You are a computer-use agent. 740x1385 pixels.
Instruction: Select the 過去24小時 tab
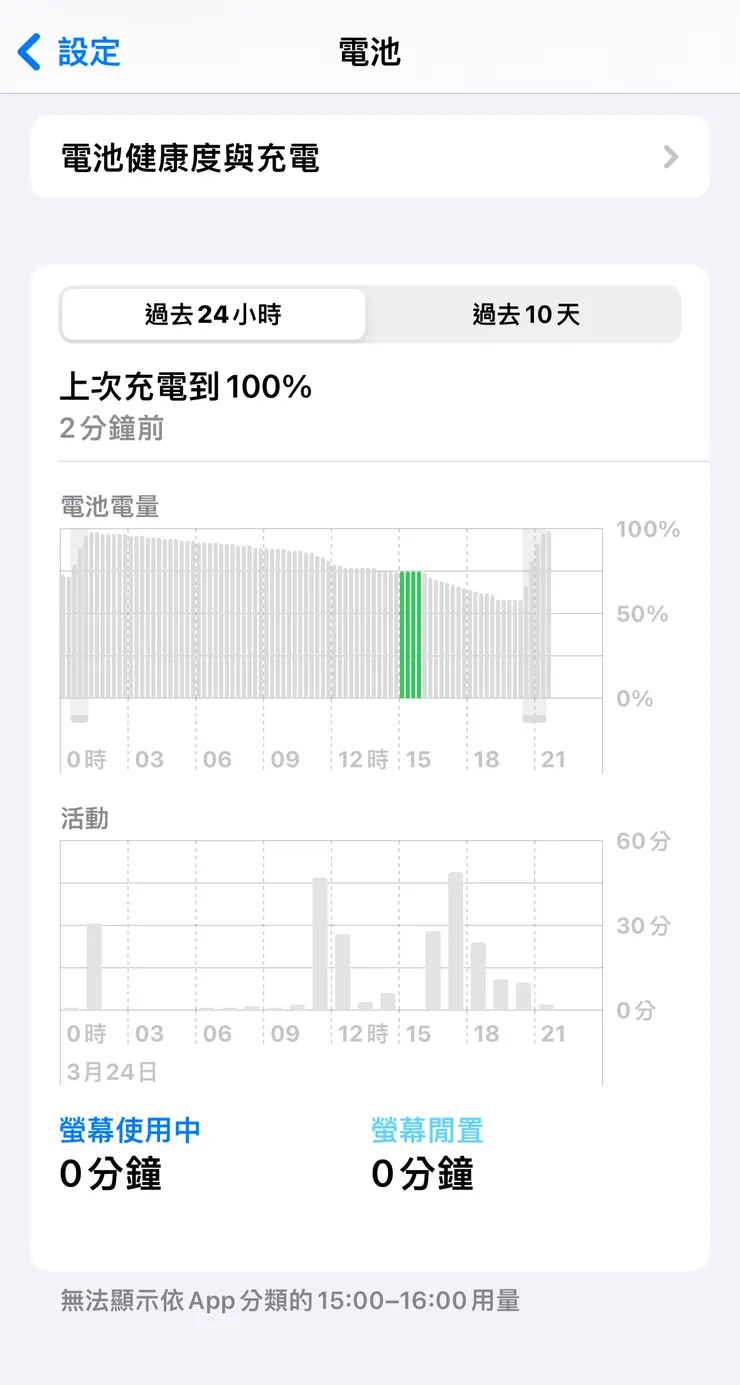click(x=213, y=314)
